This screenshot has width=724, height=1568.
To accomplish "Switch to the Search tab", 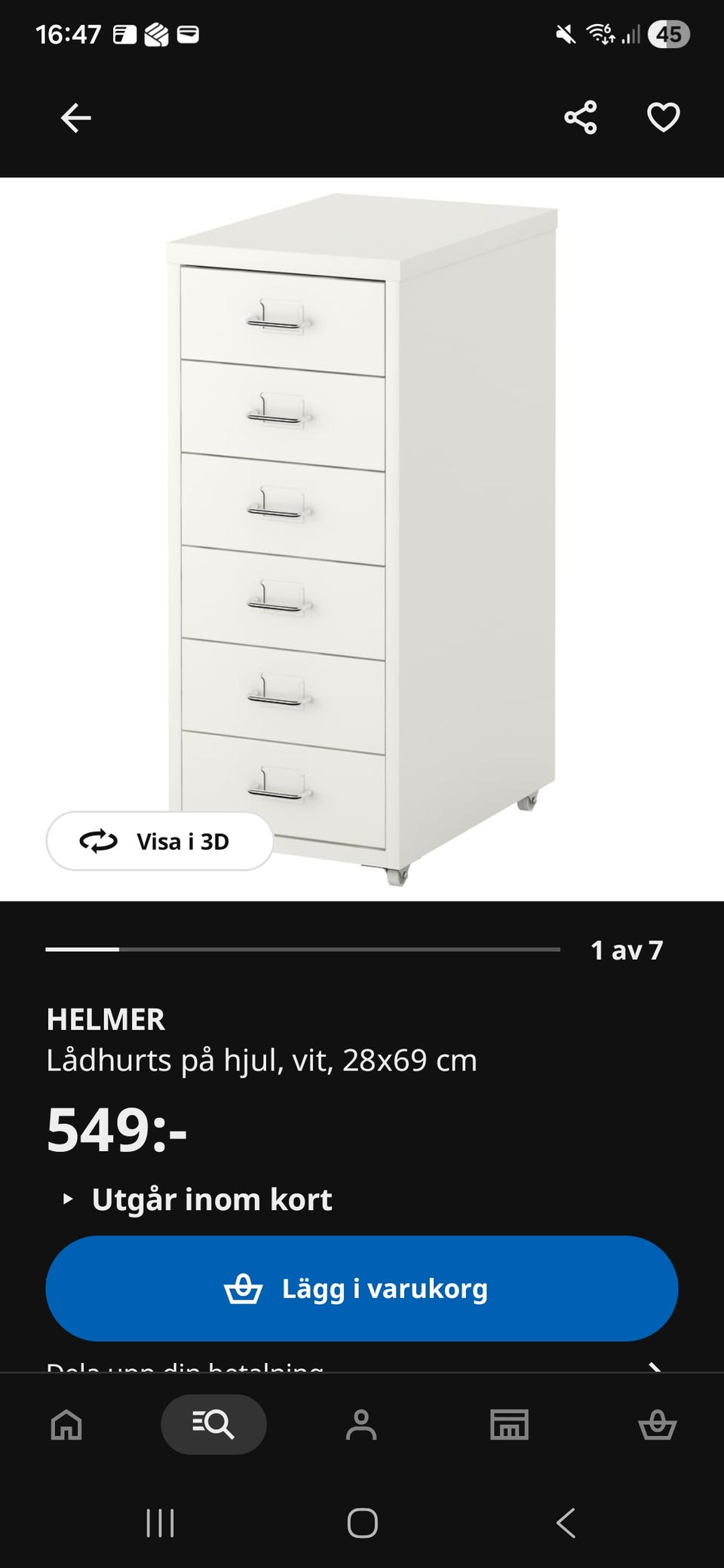I will point(213,1423).
